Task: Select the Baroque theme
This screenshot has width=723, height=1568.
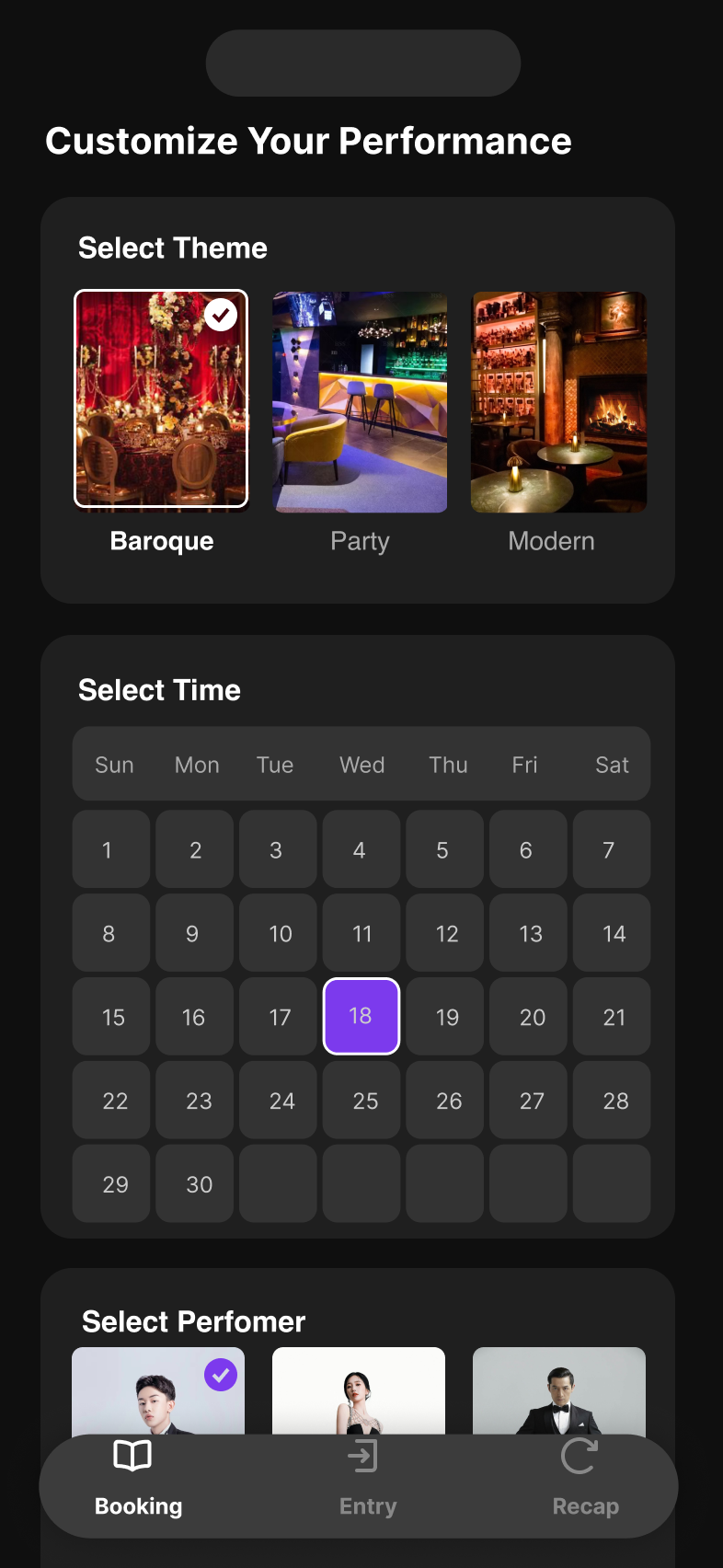Action: 161,399
